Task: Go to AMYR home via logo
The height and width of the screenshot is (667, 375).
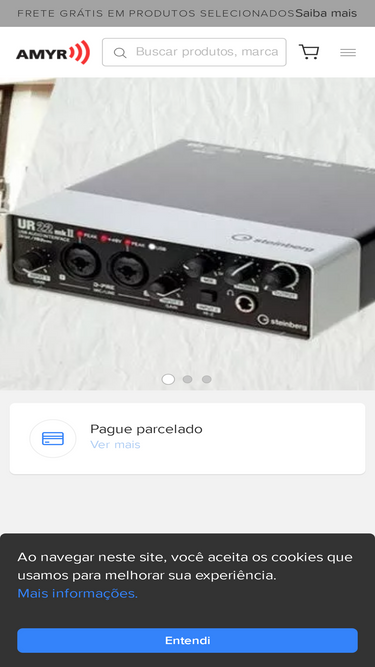Action: click(53, 52)
